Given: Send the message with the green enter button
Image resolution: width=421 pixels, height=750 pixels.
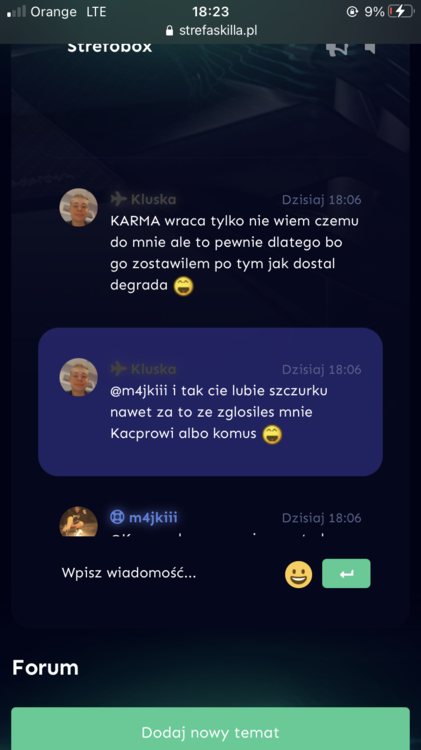Looking at the screenshot, I should (346, 574).
